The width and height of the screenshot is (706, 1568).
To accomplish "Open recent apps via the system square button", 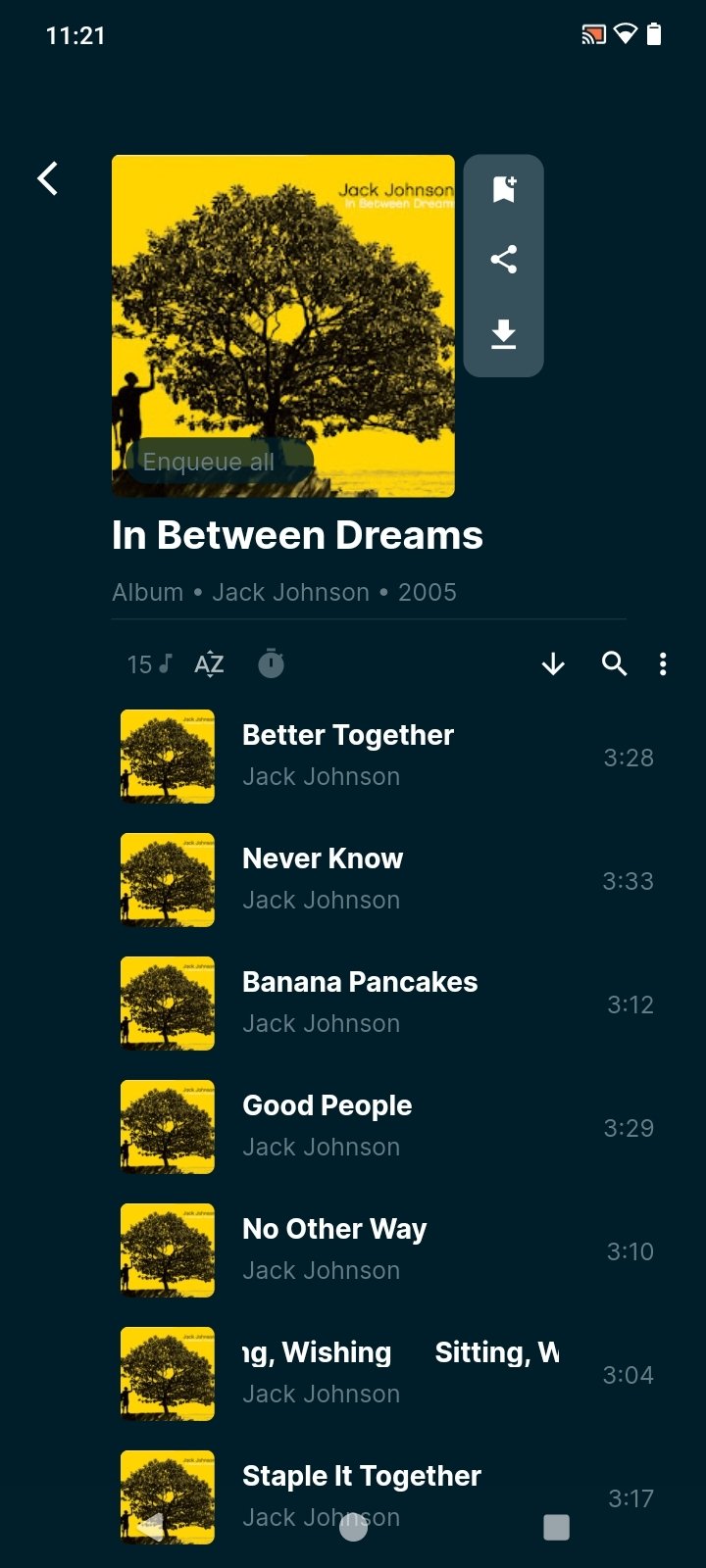I will [556, 1527].
